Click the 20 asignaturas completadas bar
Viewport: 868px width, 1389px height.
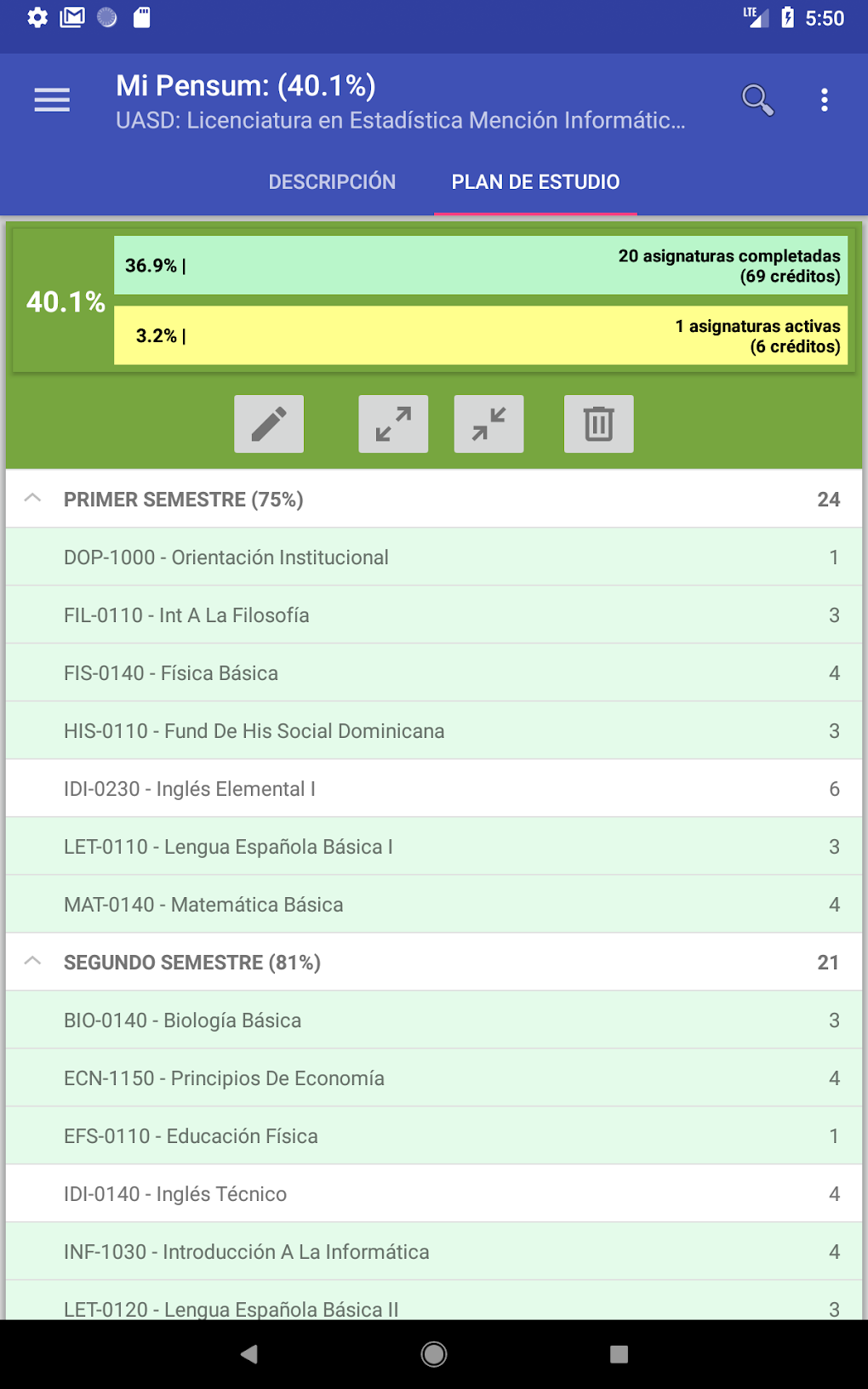click(480, 265)
